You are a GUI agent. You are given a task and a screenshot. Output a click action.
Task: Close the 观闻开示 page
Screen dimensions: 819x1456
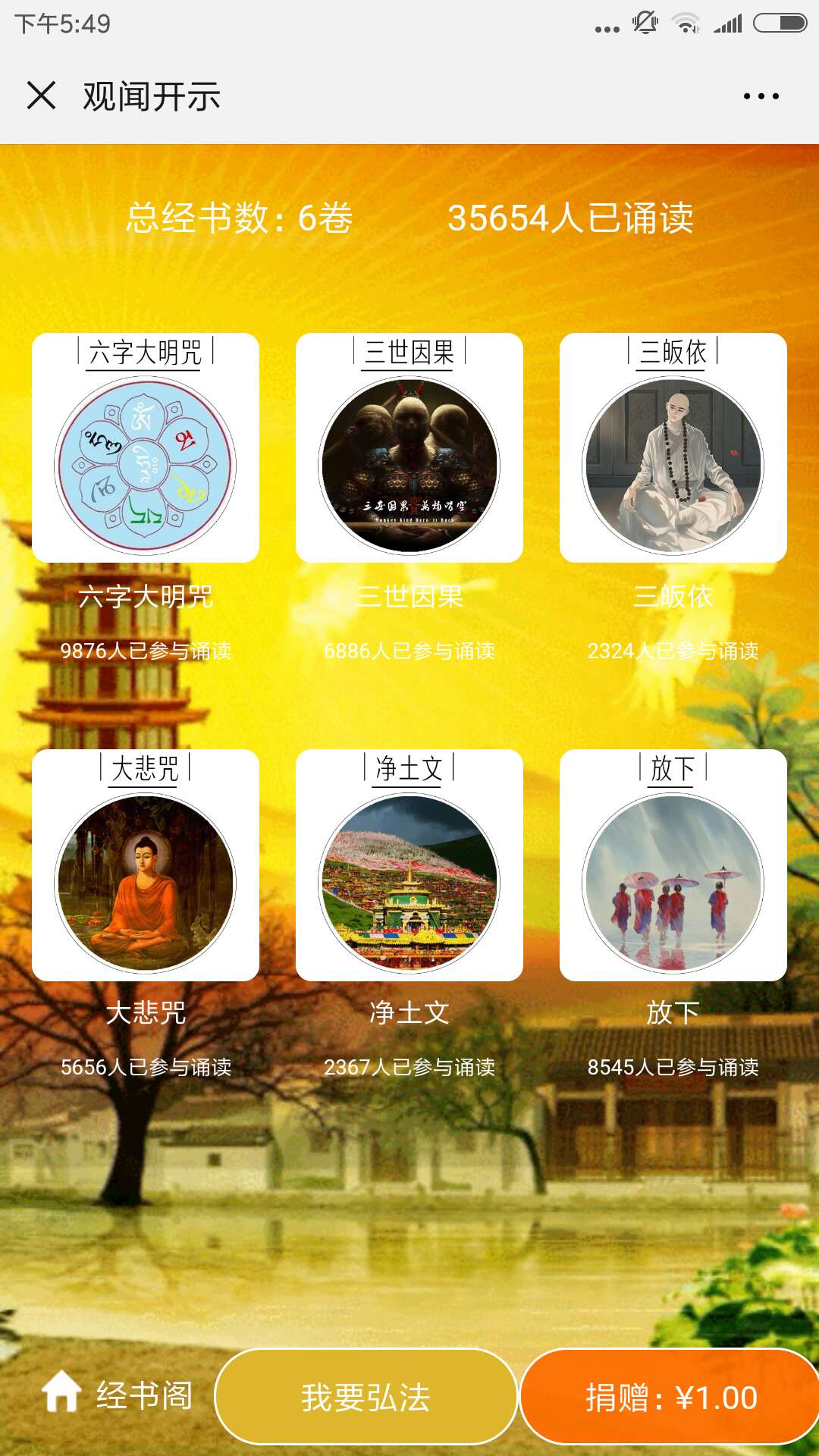pyautogui.click(x=42, y=96)
